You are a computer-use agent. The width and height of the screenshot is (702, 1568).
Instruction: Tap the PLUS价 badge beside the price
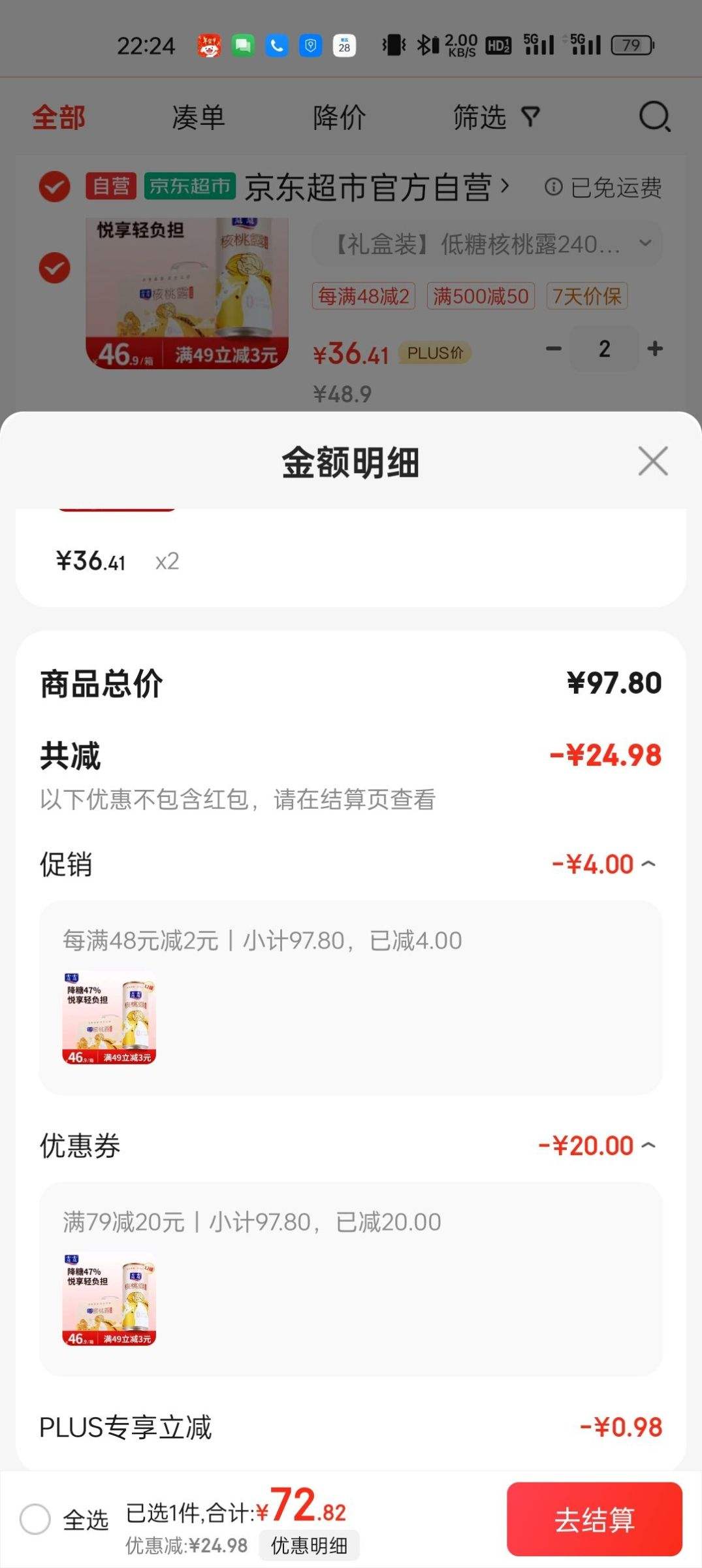[x=436, y=353]
